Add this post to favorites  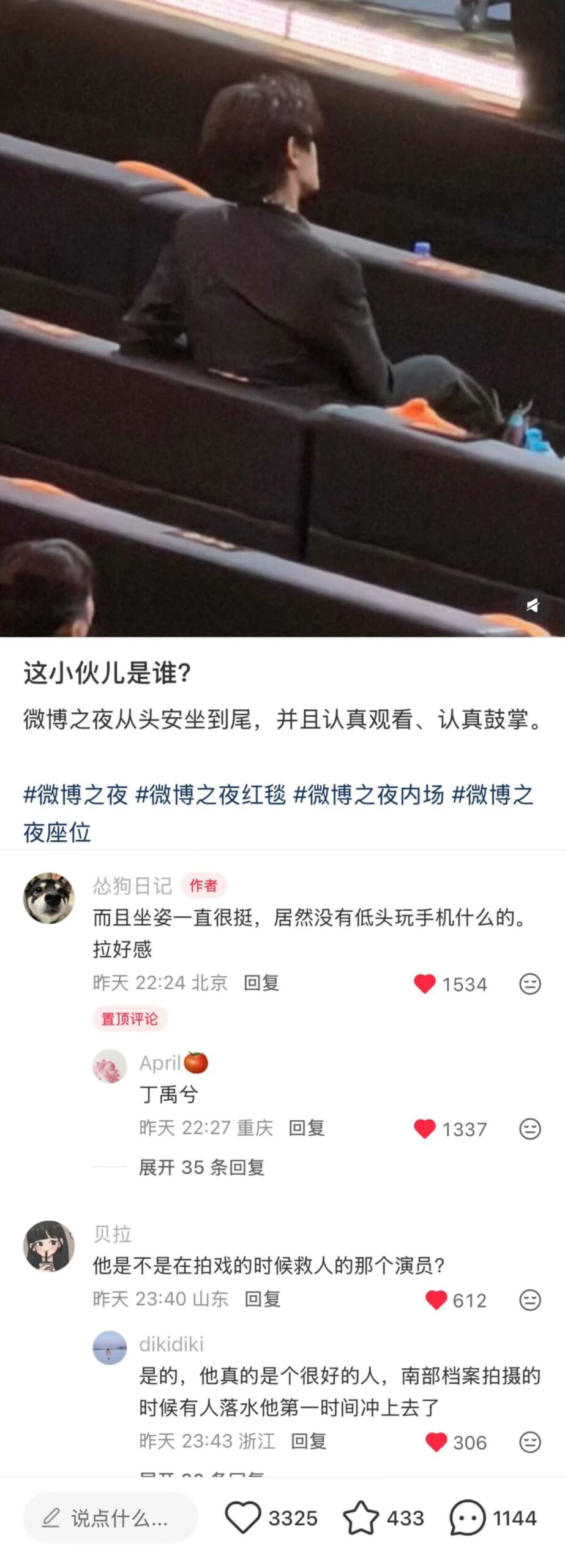[x=361, y=1518]
